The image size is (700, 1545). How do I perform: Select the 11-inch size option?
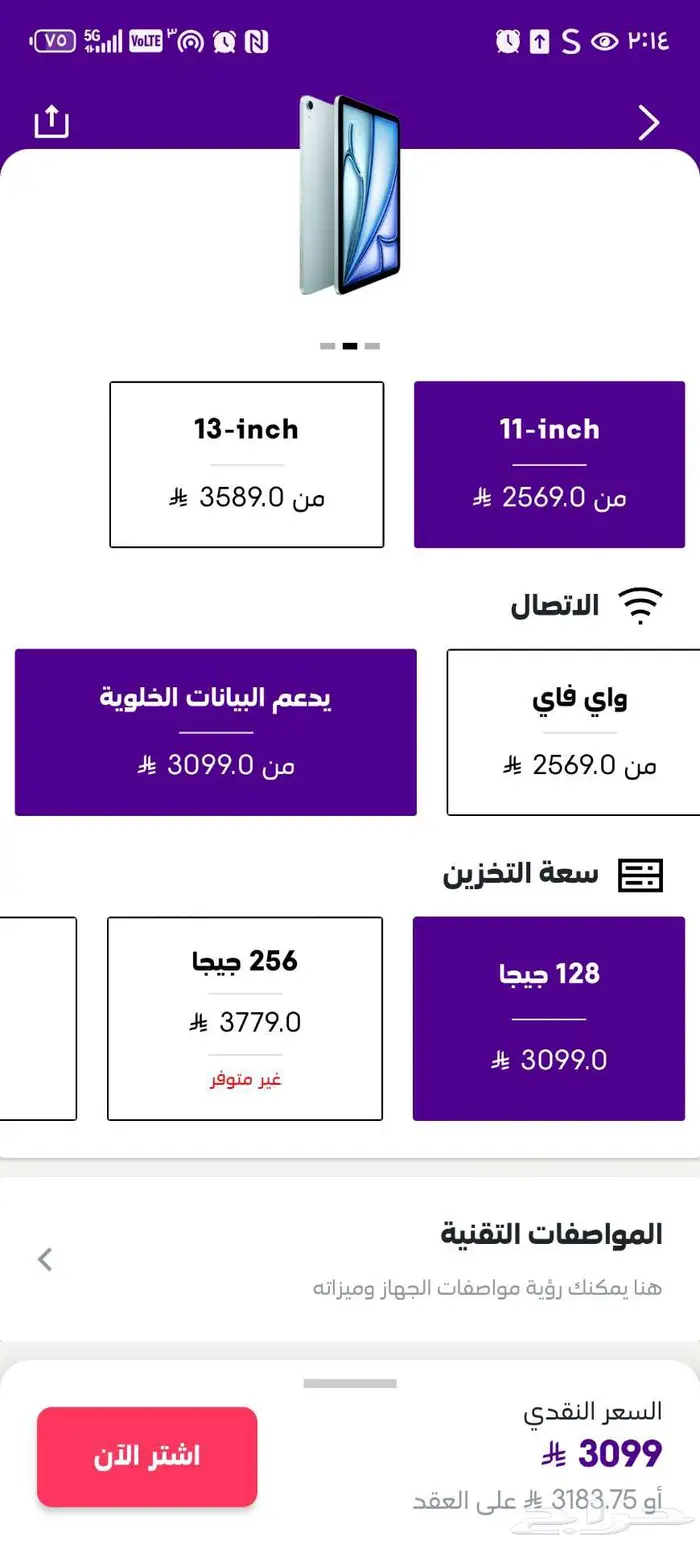tap(549, 464)
